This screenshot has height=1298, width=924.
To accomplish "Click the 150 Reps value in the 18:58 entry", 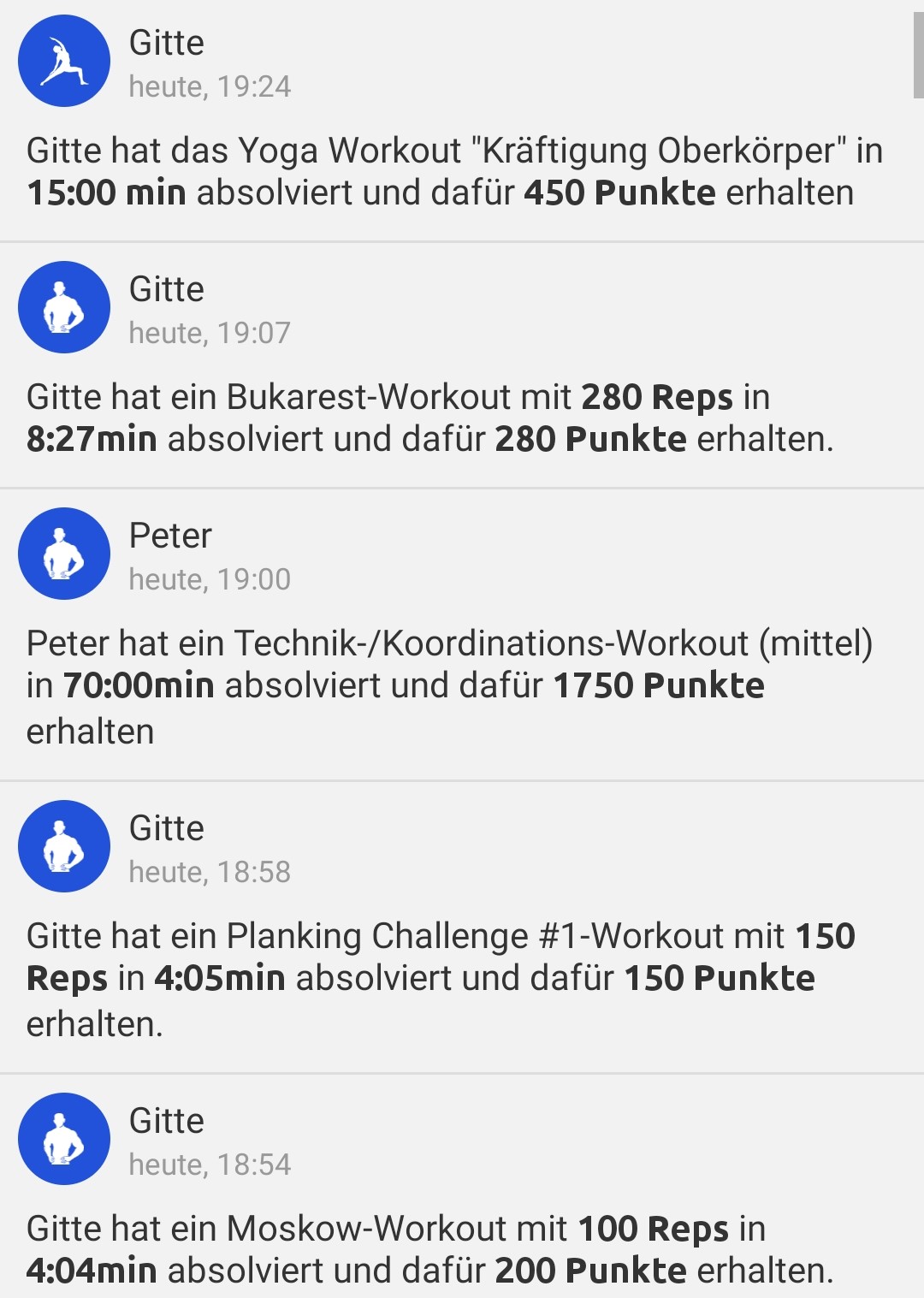I will [x=826, y=938].
